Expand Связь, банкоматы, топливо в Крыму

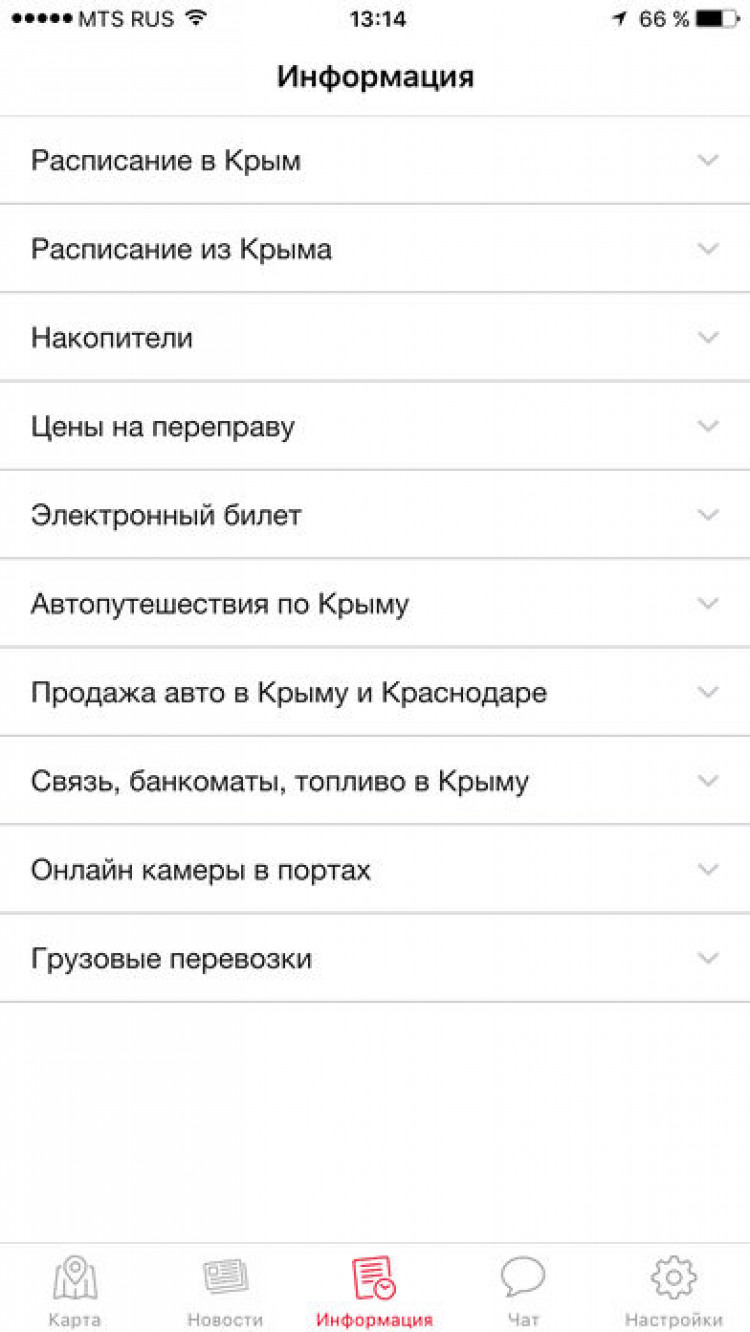pos(374,781)
